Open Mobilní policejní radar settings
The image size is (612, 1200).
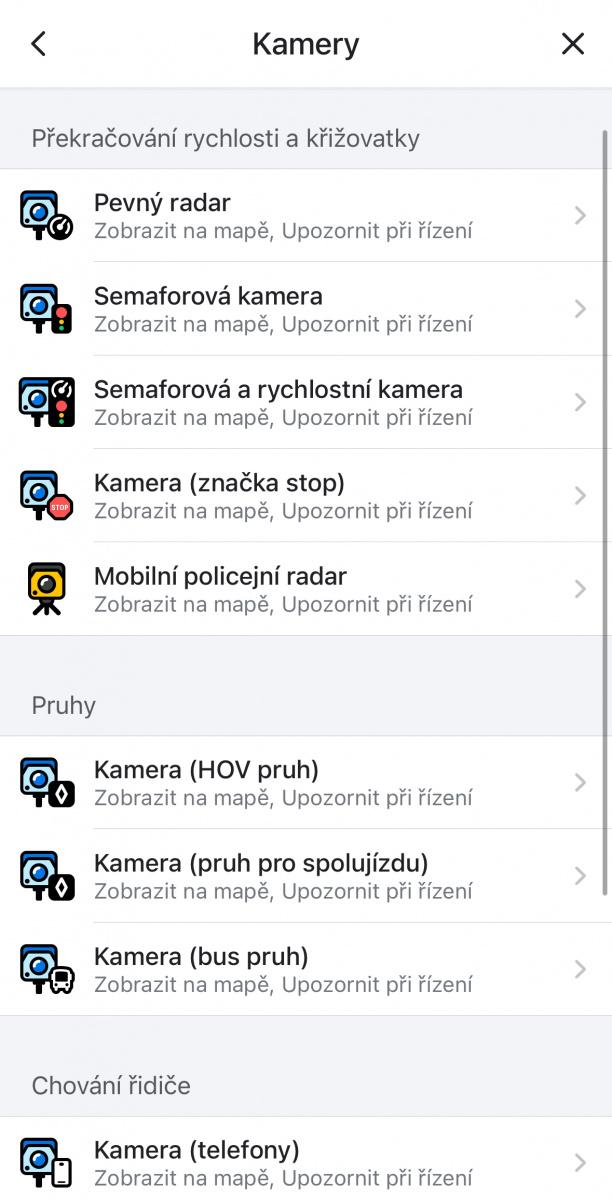(x=306, y=589)
